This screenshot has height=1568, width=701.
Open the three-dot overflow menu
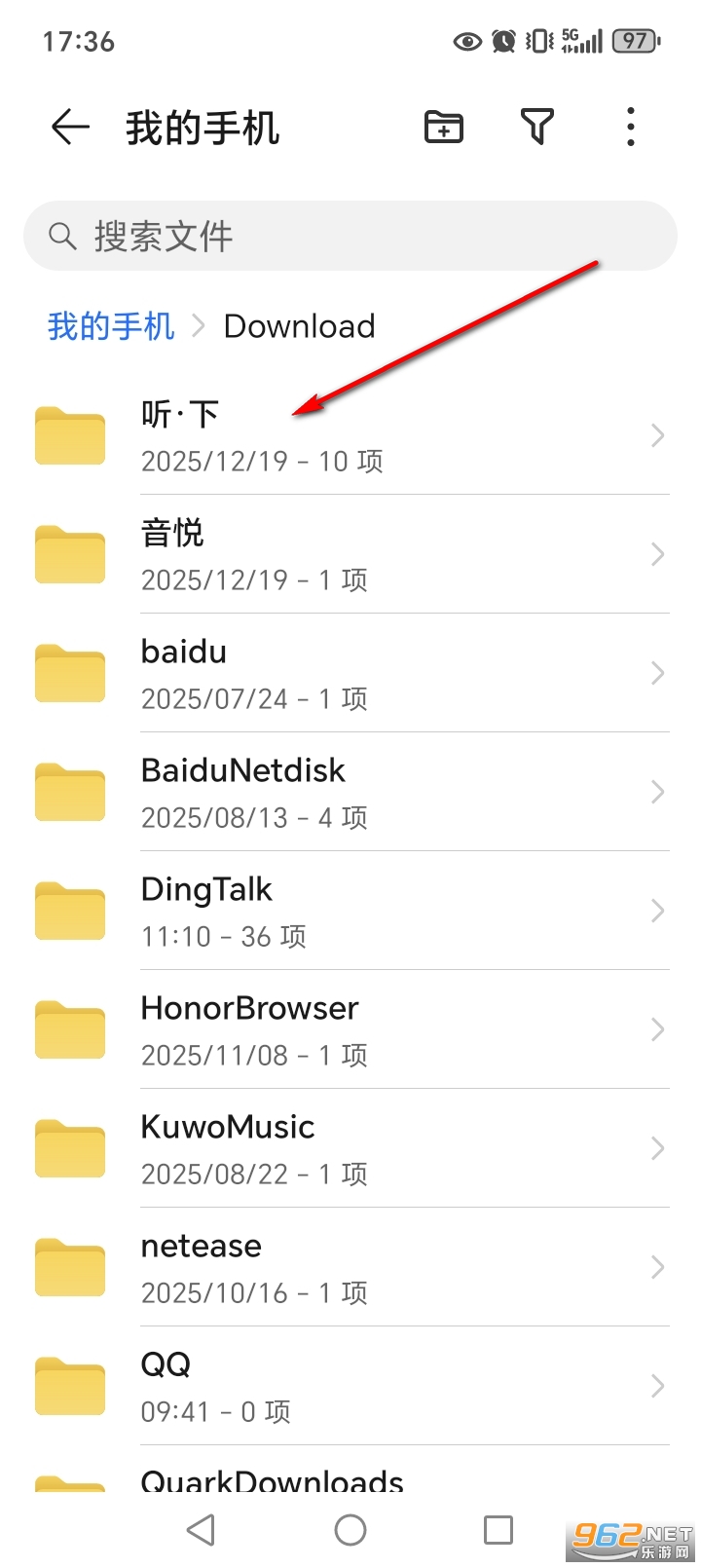click(x=631, y=128)
